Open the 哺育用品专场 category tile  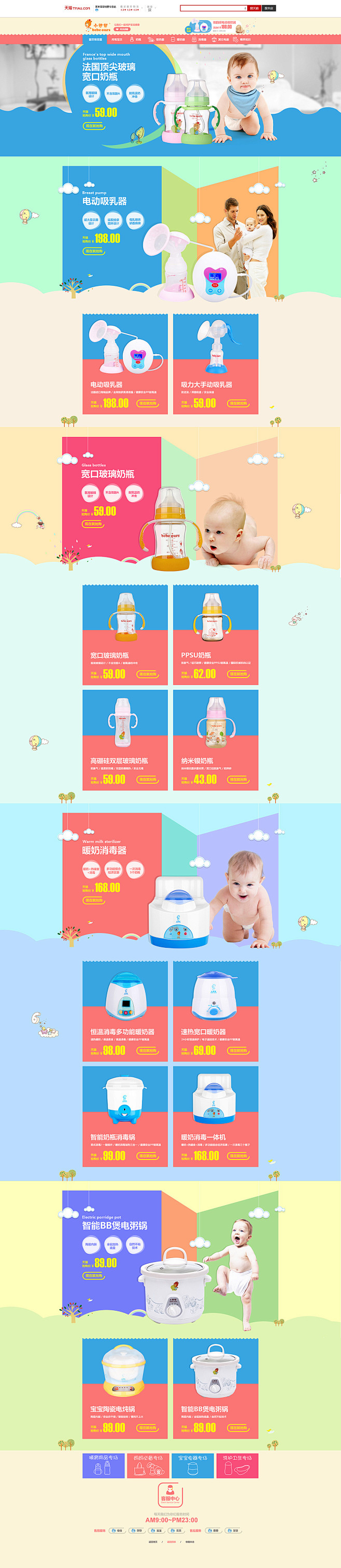[104, 1465]
